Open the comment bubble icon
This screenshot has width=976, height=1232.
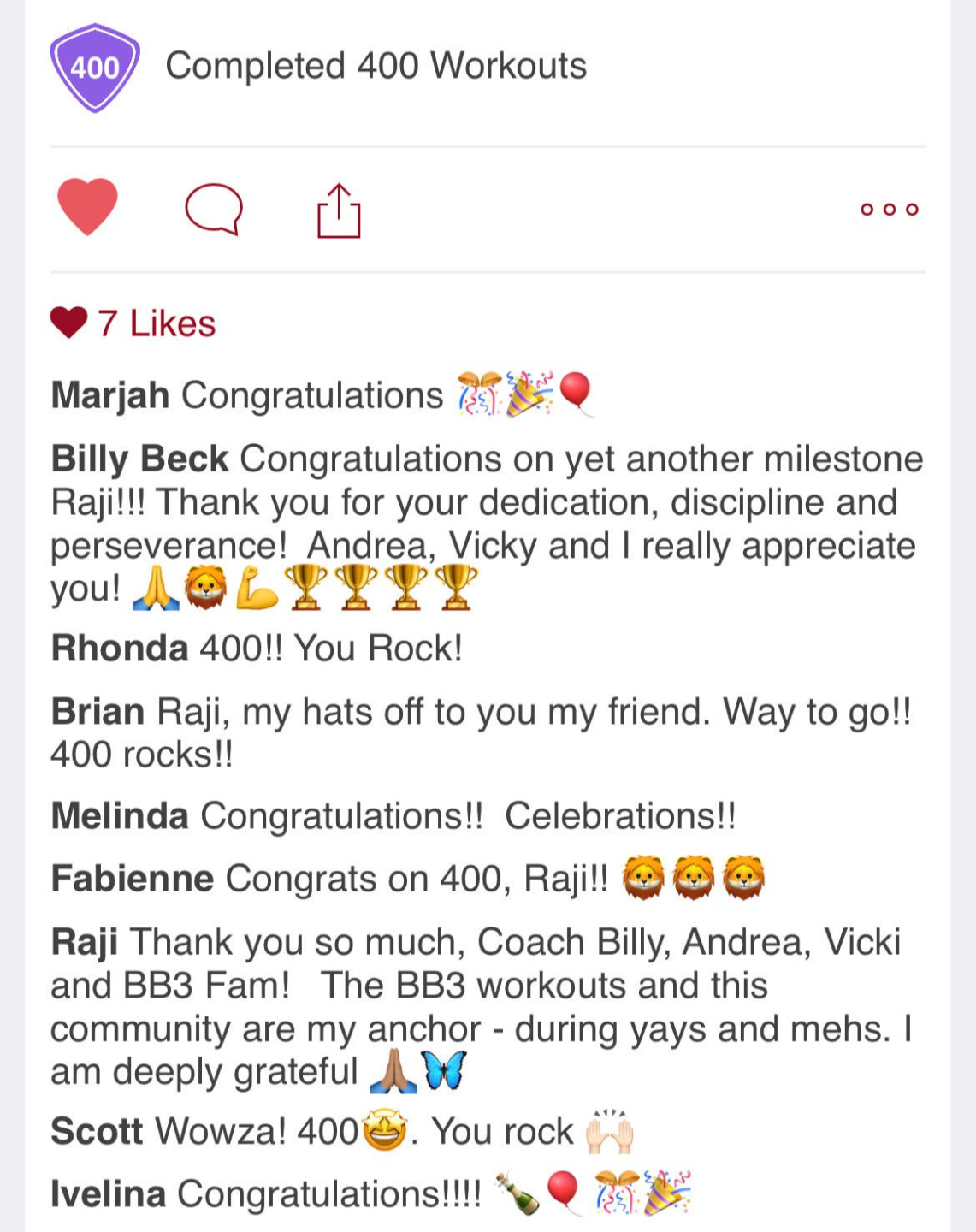coord(214,209)
